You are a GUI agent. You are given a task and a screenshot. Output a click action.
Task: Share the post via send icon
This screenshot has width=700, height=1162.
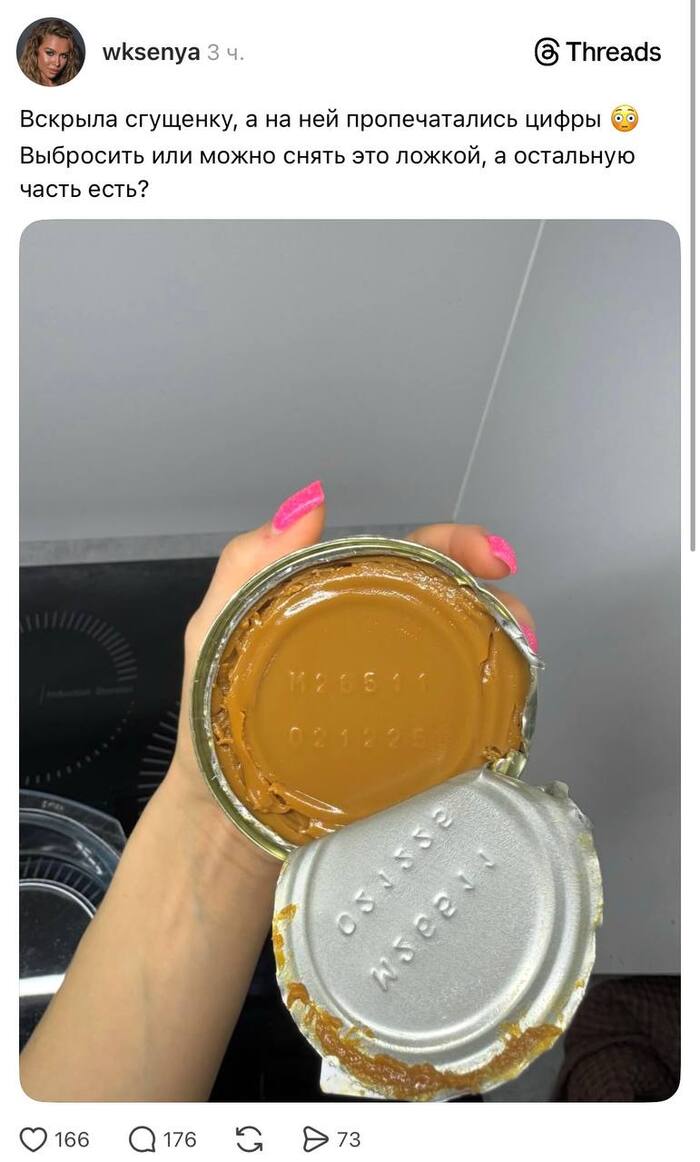coord(316,1139)
